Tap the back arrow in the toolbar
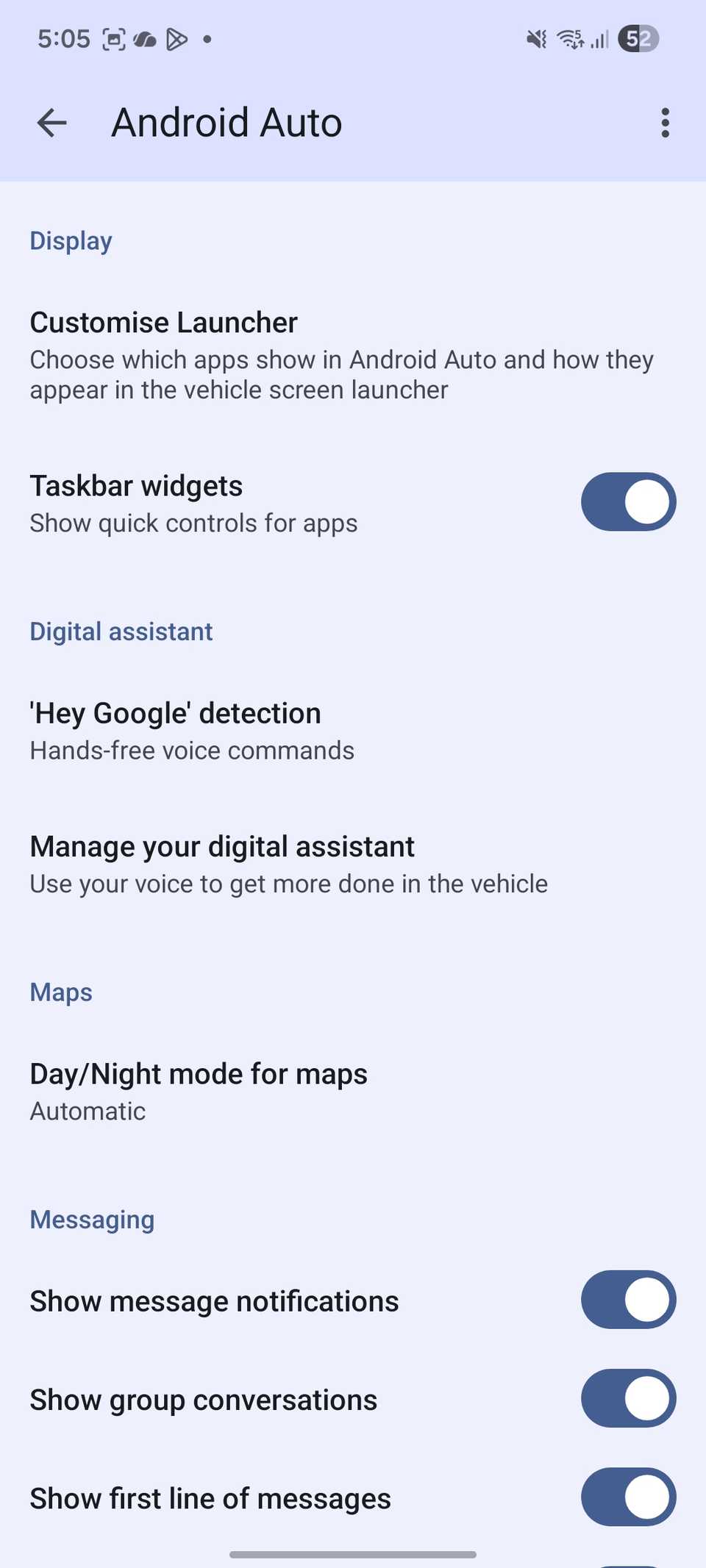 click(x=51, y=123)
